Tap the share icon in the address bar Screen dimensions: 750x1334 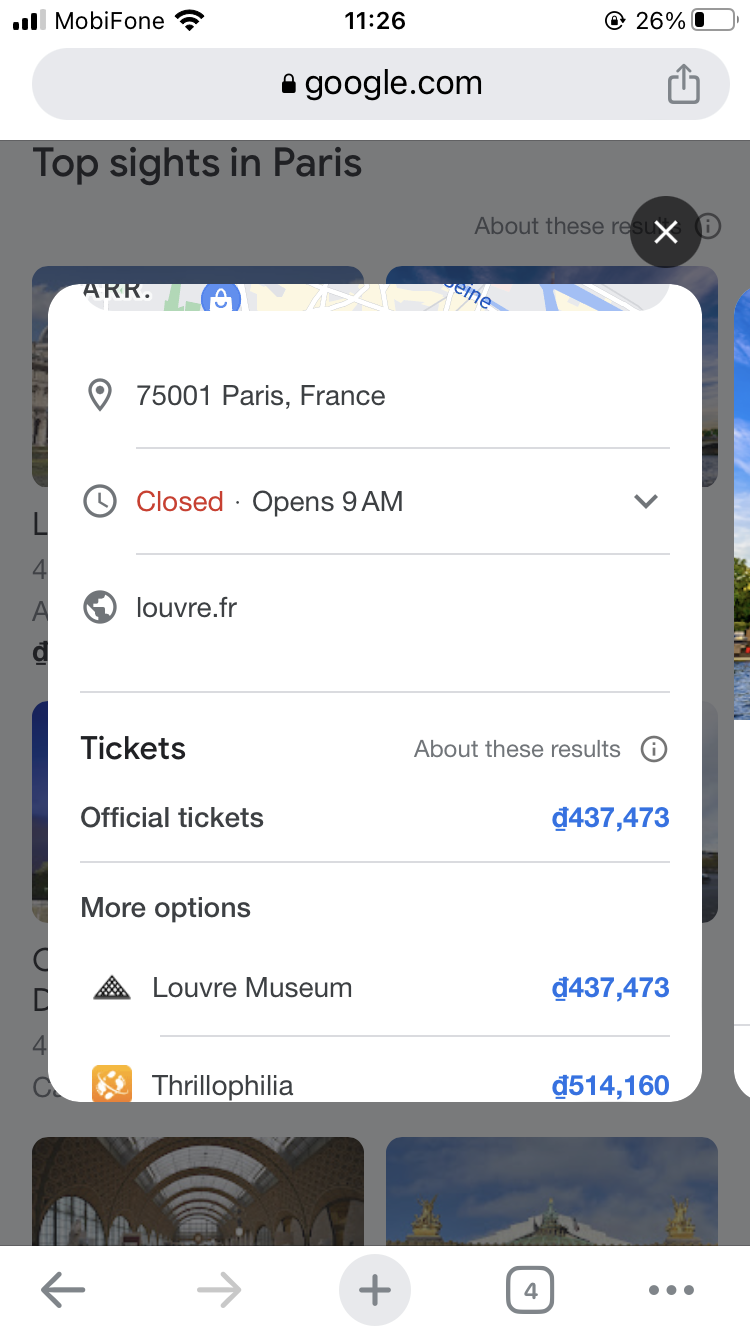pyautogui.click(x=684, y=84)
